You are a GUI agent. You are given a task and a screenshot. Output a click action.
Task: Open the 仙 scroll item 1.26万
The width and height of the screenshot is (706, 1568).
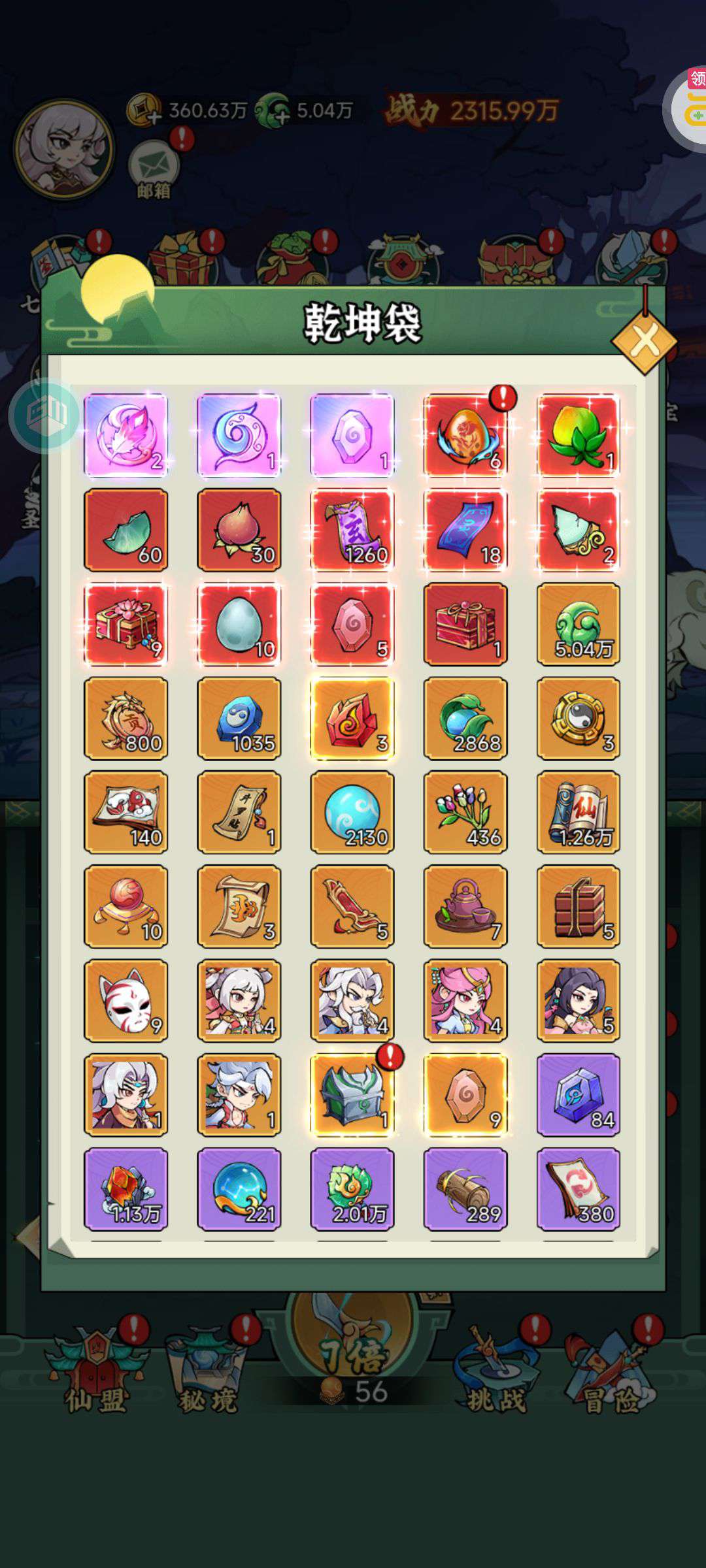(579, 812)
